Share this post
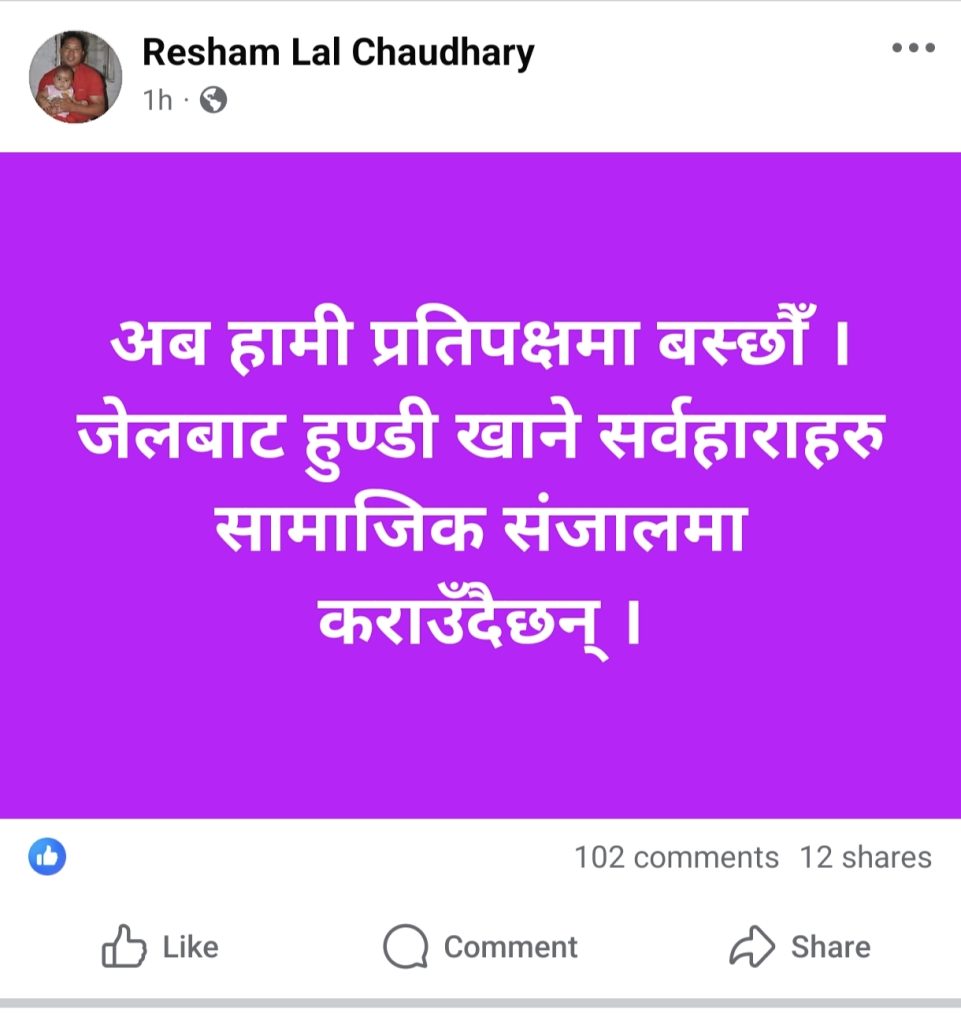Screen dimensions: 961x1024 [x=800, y=947]
